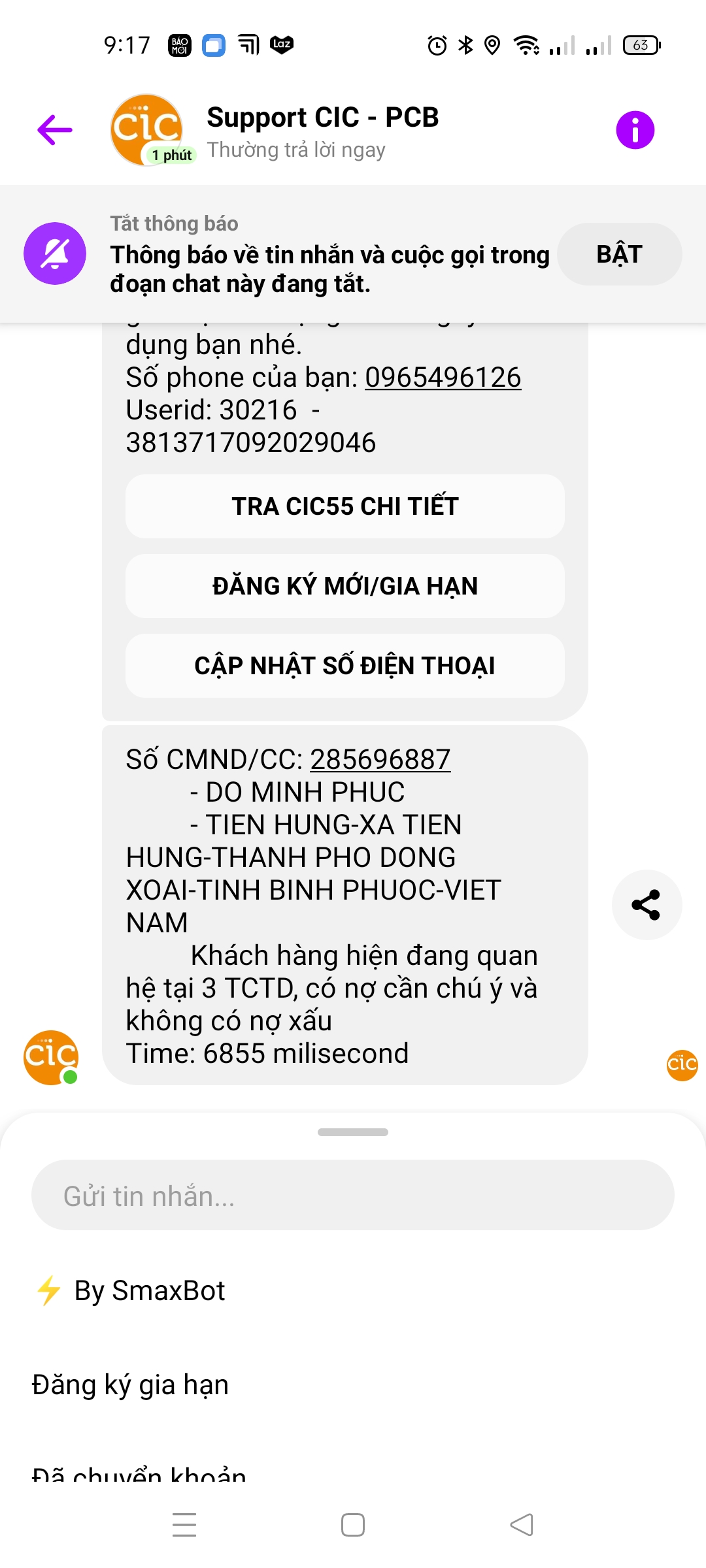The width and height of the screenshot is (706, 1568).
Task: Tap the system home button
Action: pyautogui.click(x=353, y=1525)
